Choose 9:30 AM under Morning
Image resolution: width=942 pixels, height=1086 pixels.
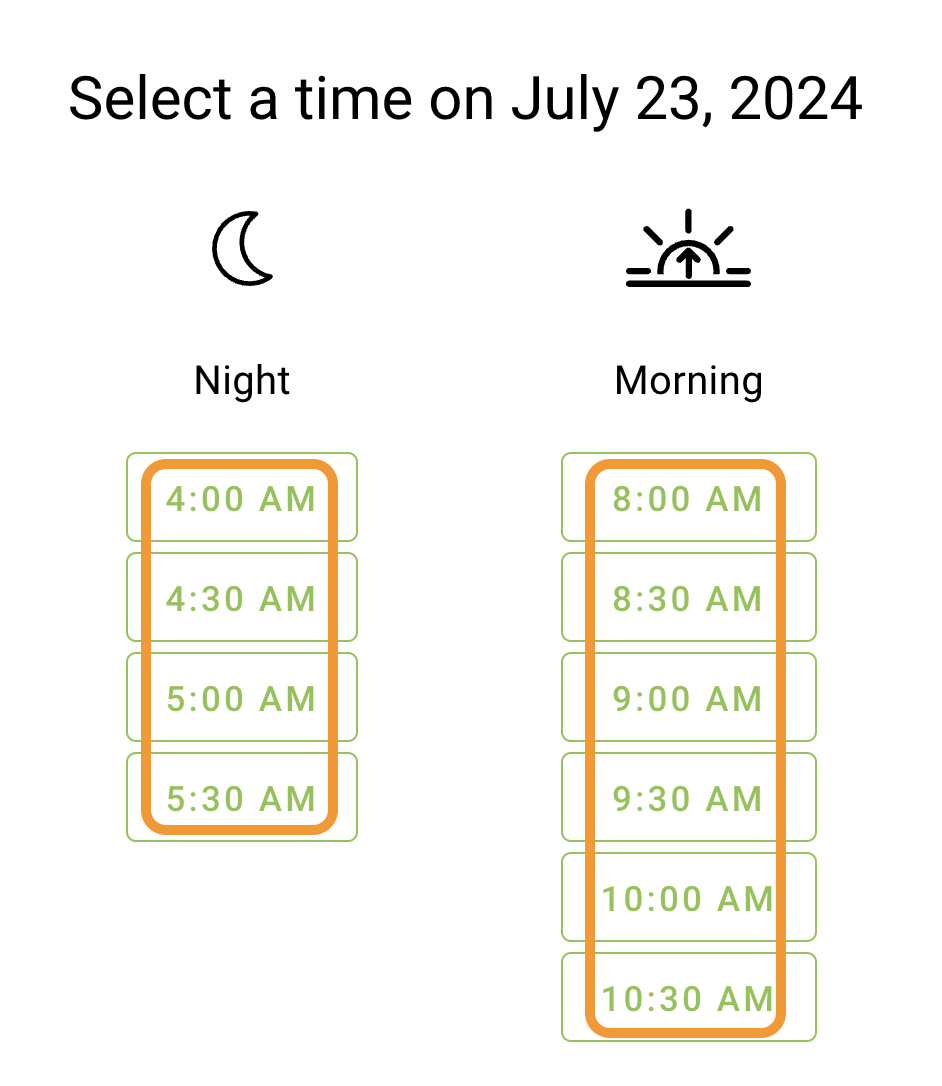pos(688,797)
